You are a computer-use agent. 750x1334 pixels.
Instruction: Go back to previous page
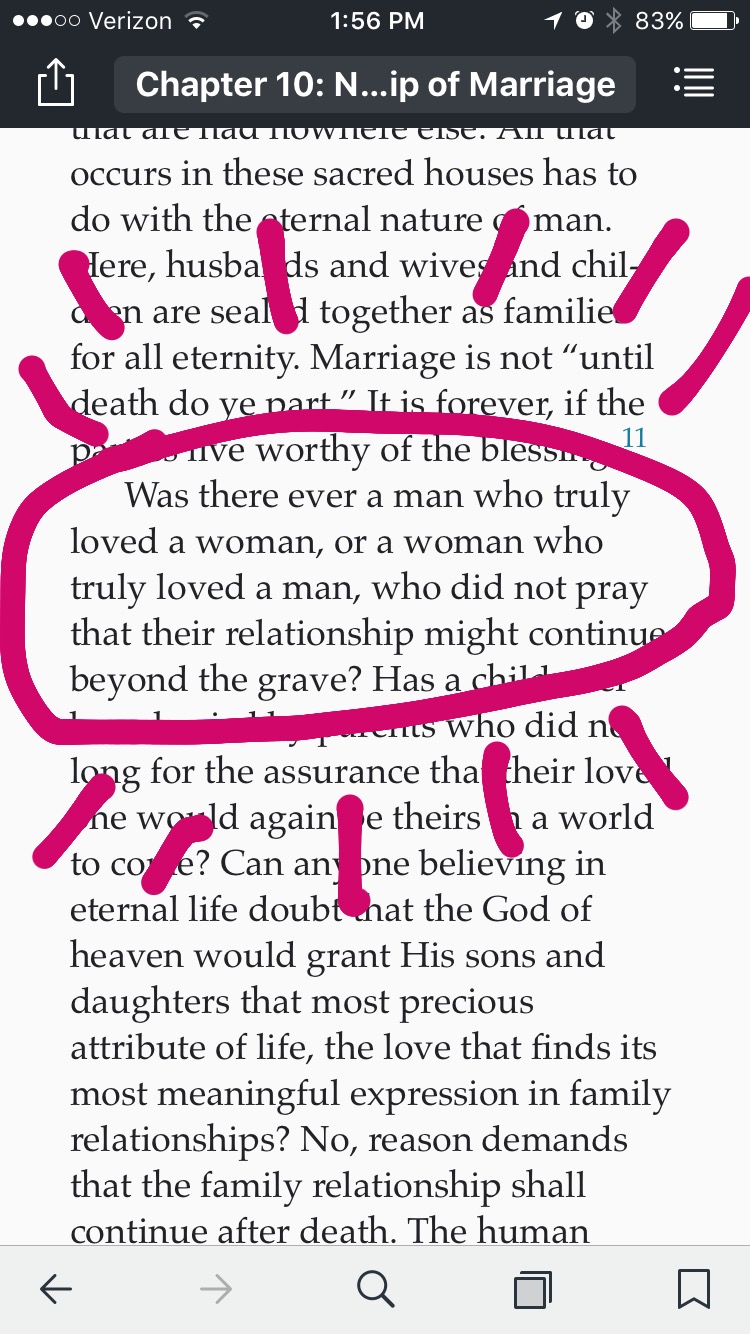coord(56,1290)
